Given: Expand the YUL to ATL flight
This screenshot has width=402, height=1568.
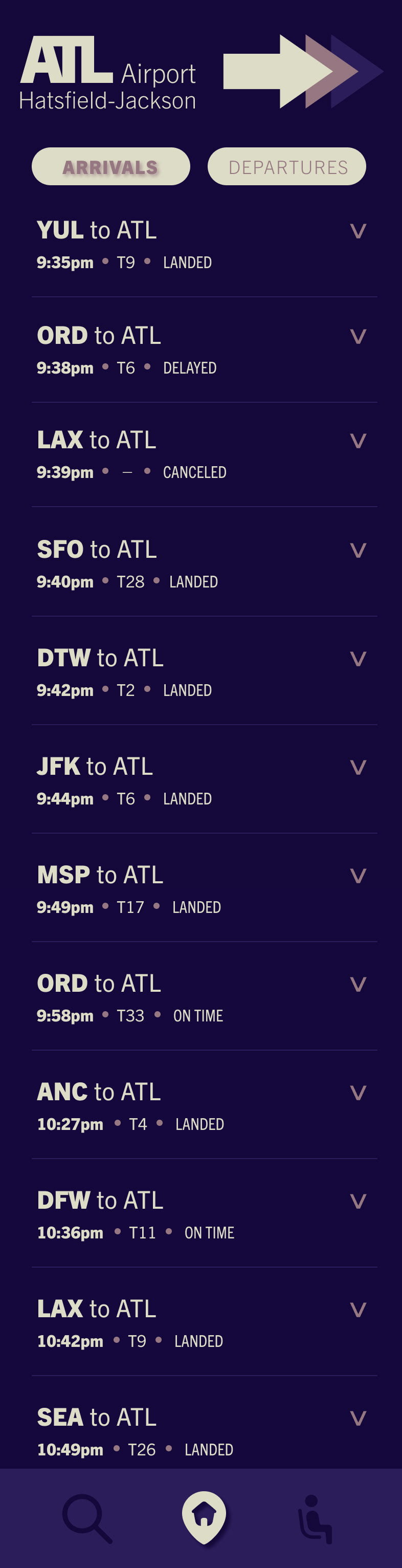Looking at the screenshot, I should coord(358,231).
